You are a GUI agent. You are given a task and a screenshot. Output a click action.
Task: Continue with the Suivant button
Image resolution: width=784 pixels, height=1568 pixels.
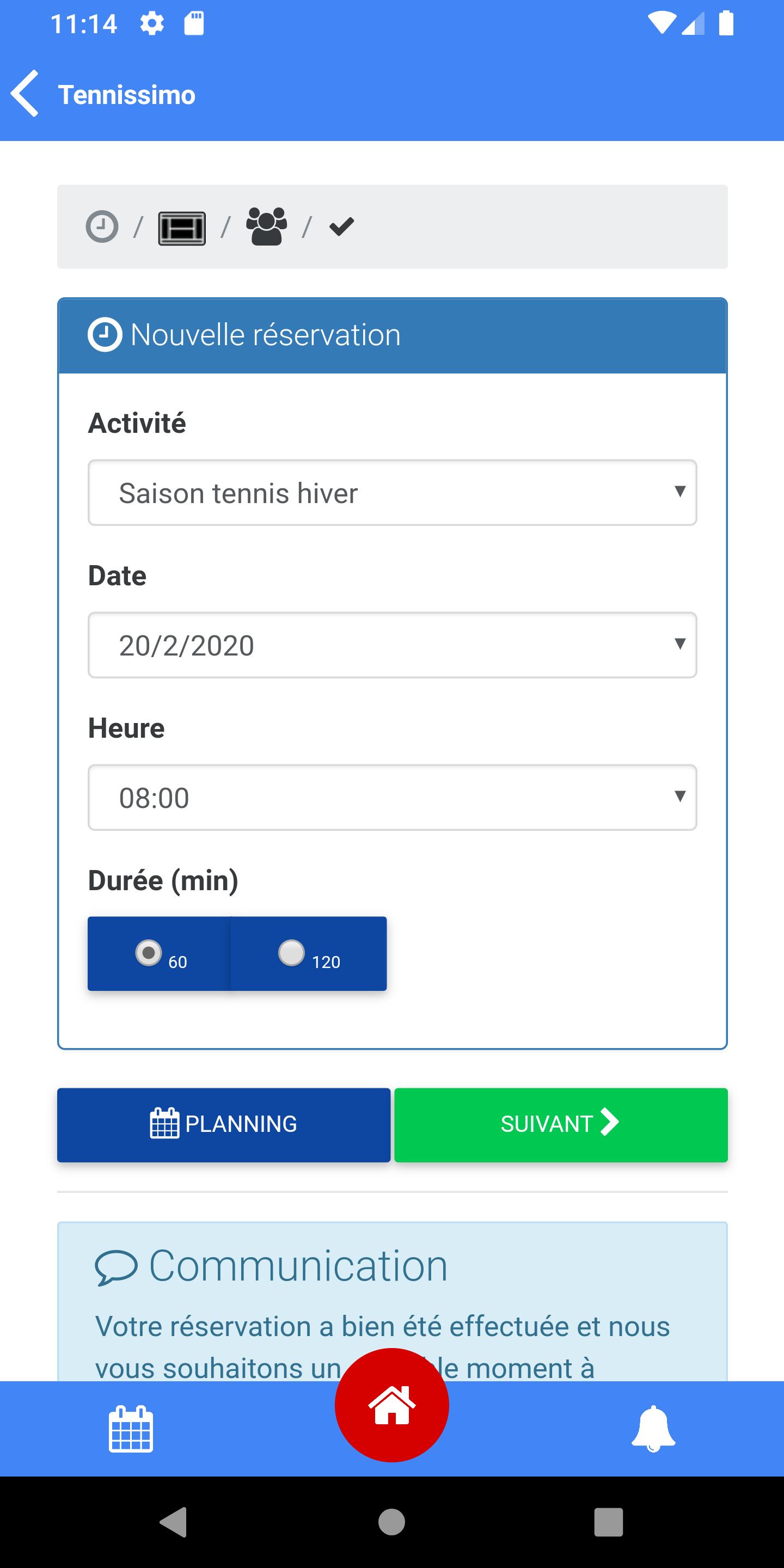coord(561,1125)
